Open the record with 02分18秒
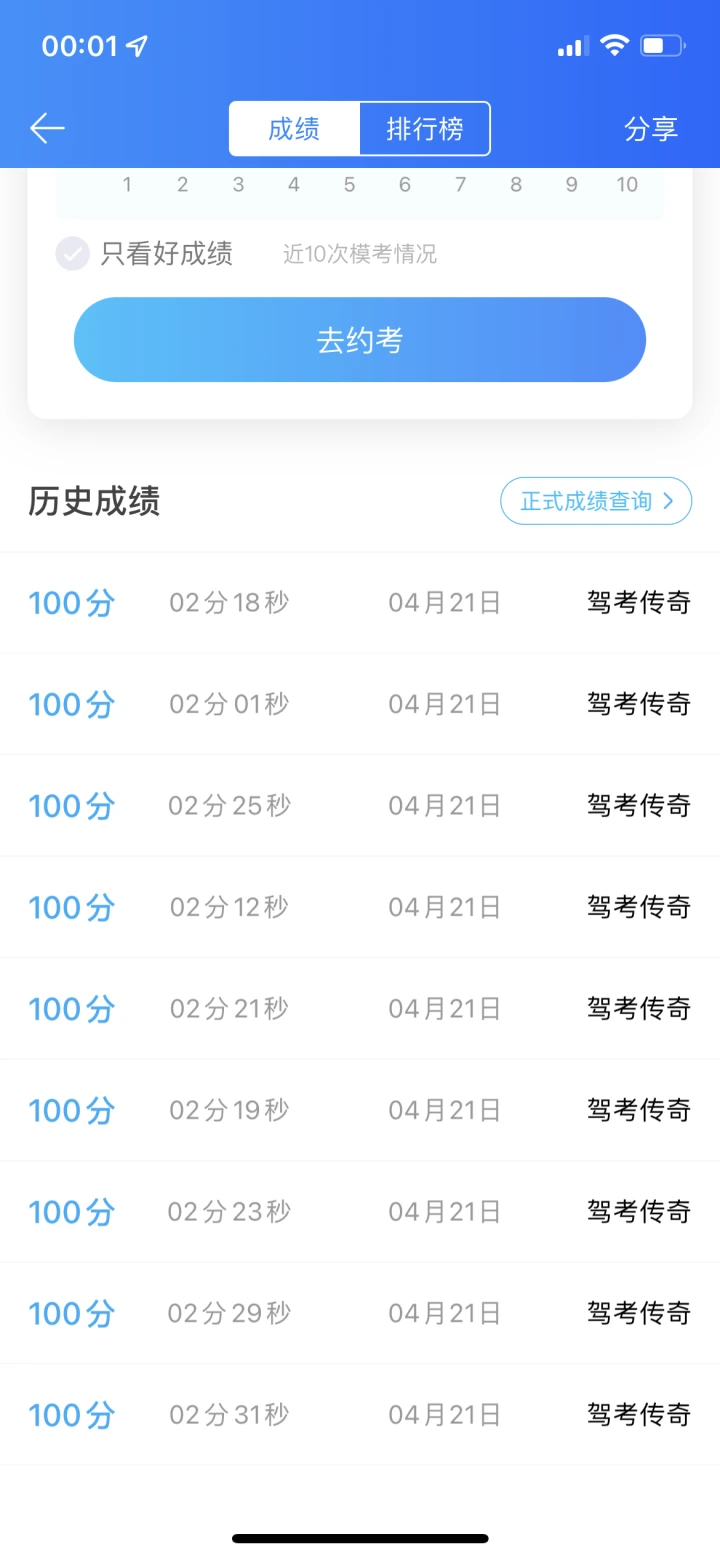The height and width of the screenshot is (1558, 720). (360, 603)
